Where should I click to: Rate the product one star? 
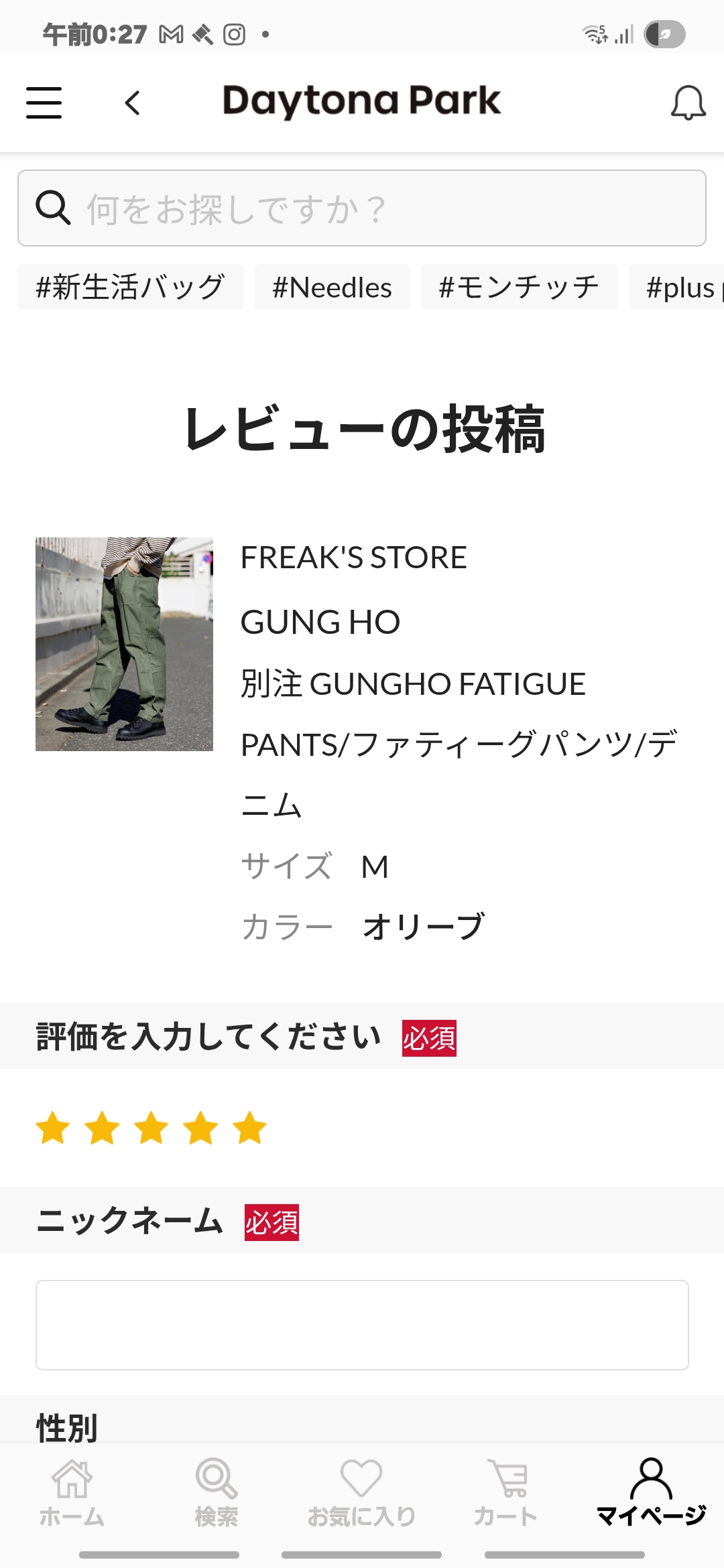coord(53,1128)
